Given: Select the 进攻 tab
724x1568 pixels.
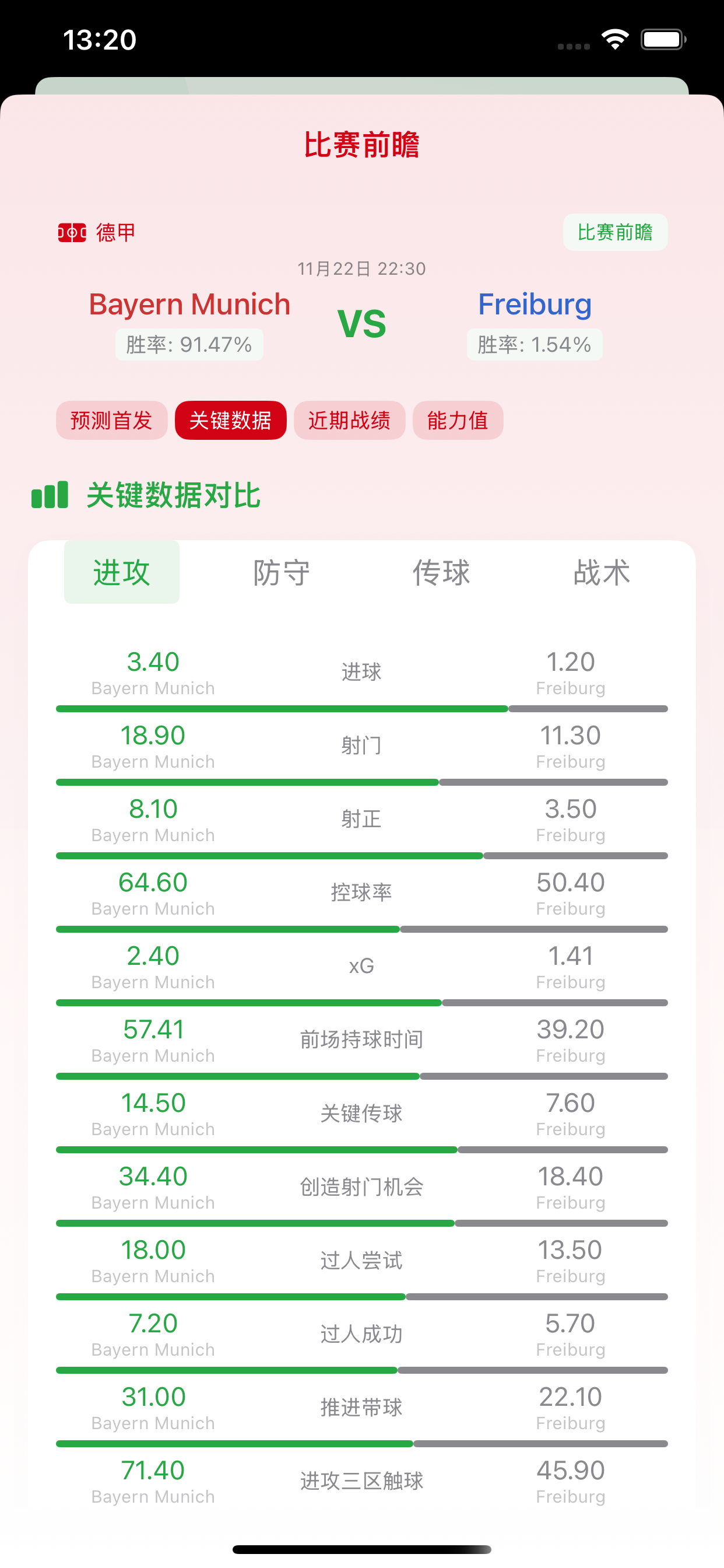Looking at the screenshot, I should [121, 572].
